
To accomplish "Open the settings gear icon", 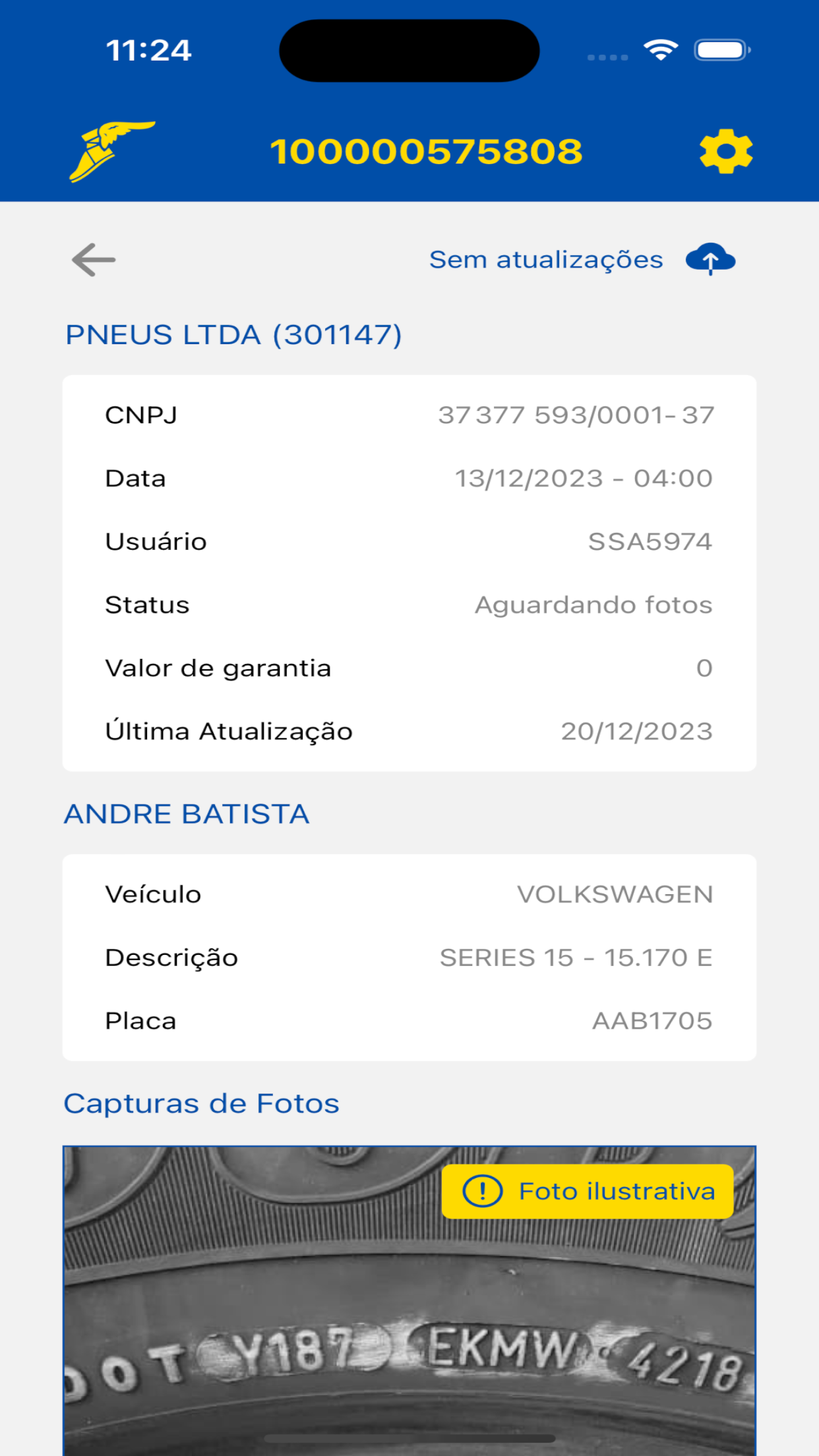I will tap(725, 152).
